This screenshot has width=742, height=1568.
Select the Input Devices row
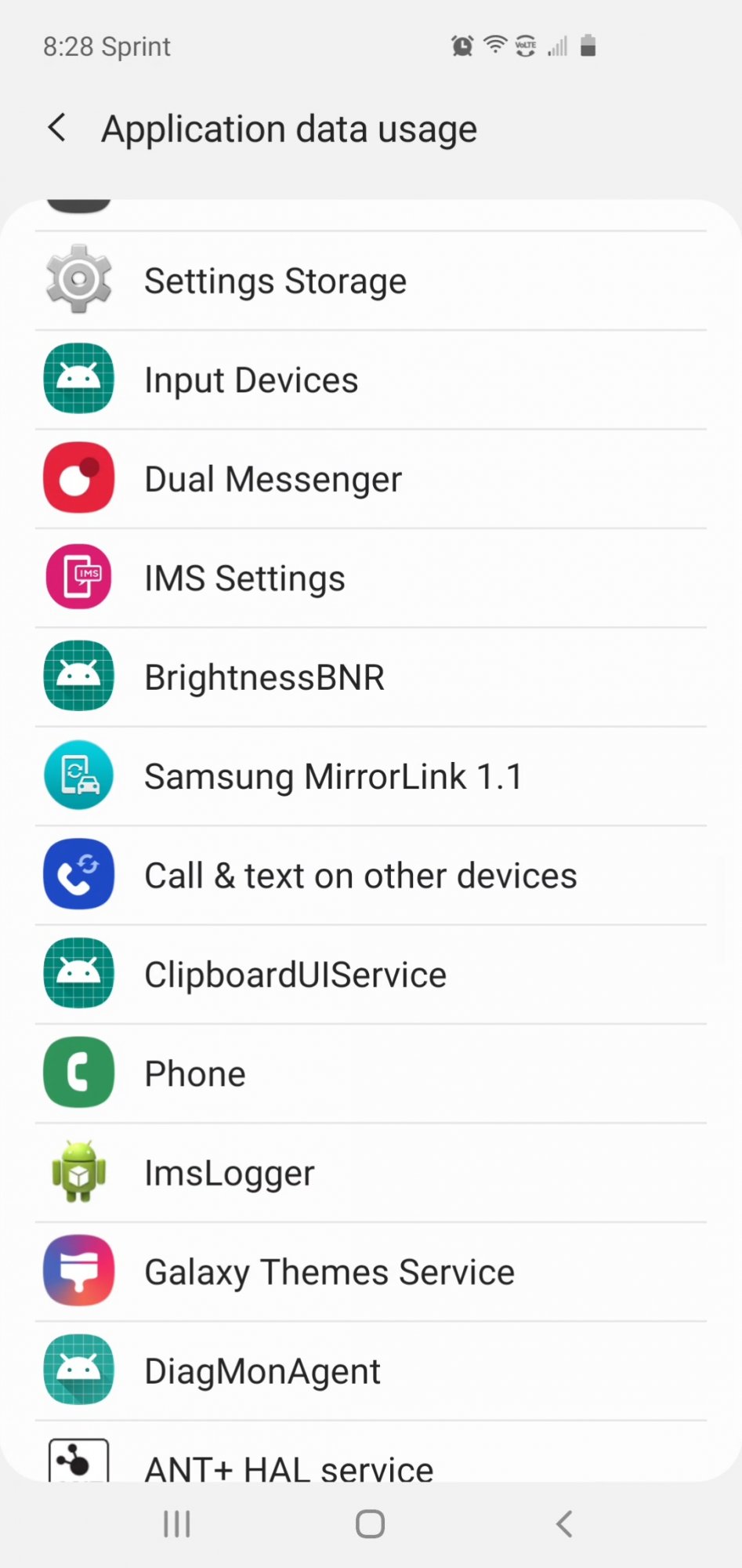[x=371, y=380]
